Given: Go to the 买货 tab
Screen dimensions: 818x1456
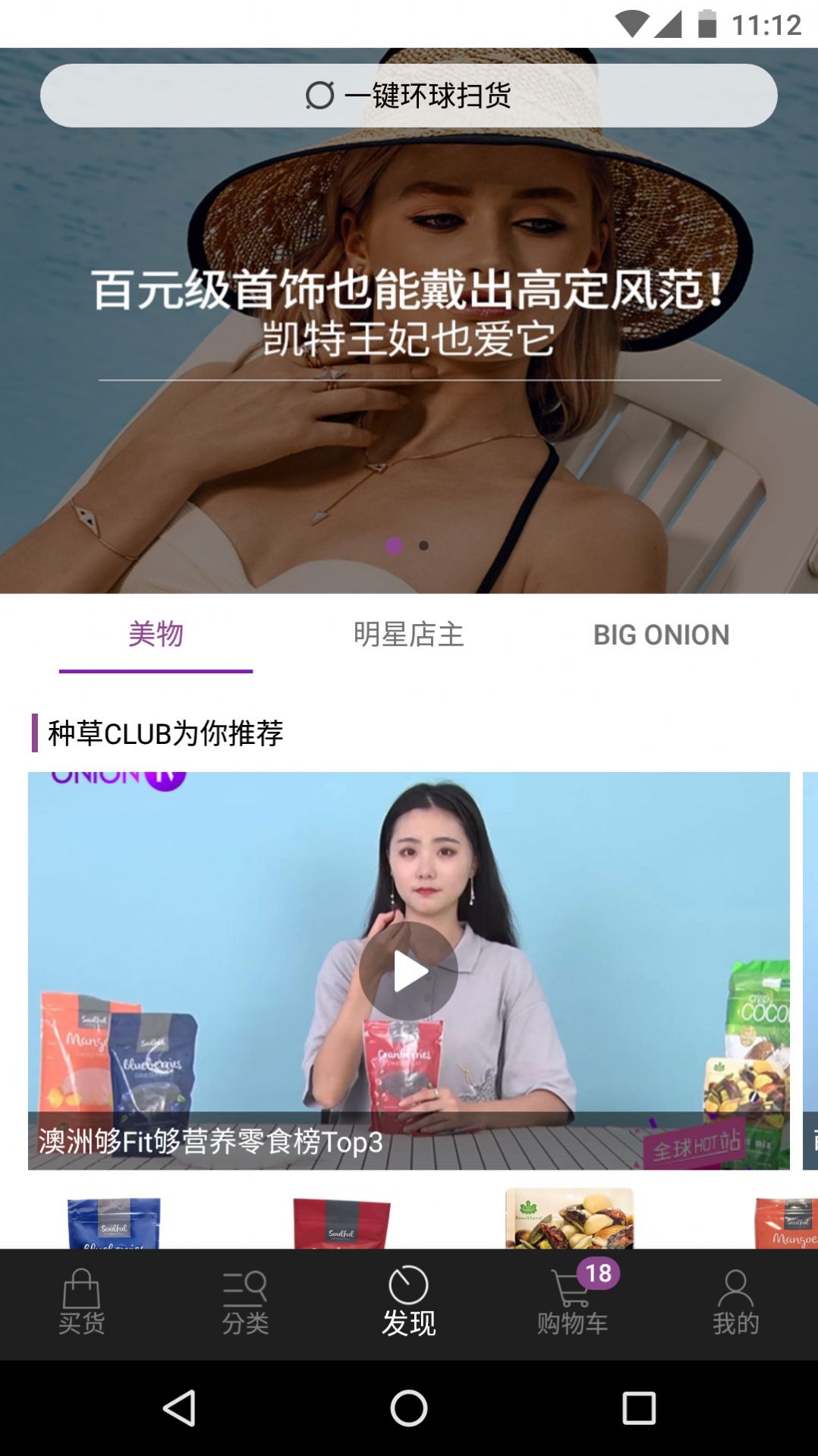Looking at the screenshot, I should coord(81,1303).
